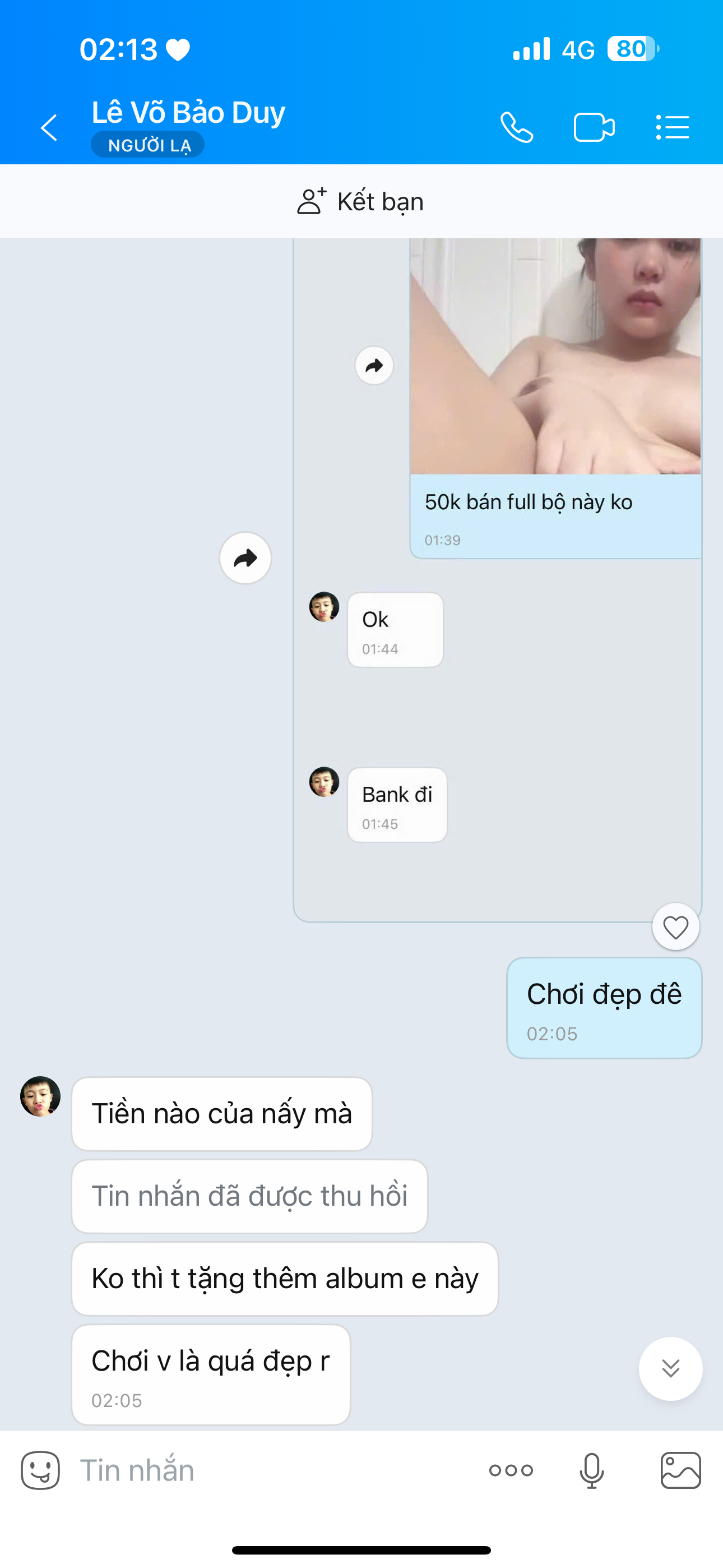Open the sender's avatar profile
The width and height of the screenshot is (723, 1568).
[x=40, y=1096]
